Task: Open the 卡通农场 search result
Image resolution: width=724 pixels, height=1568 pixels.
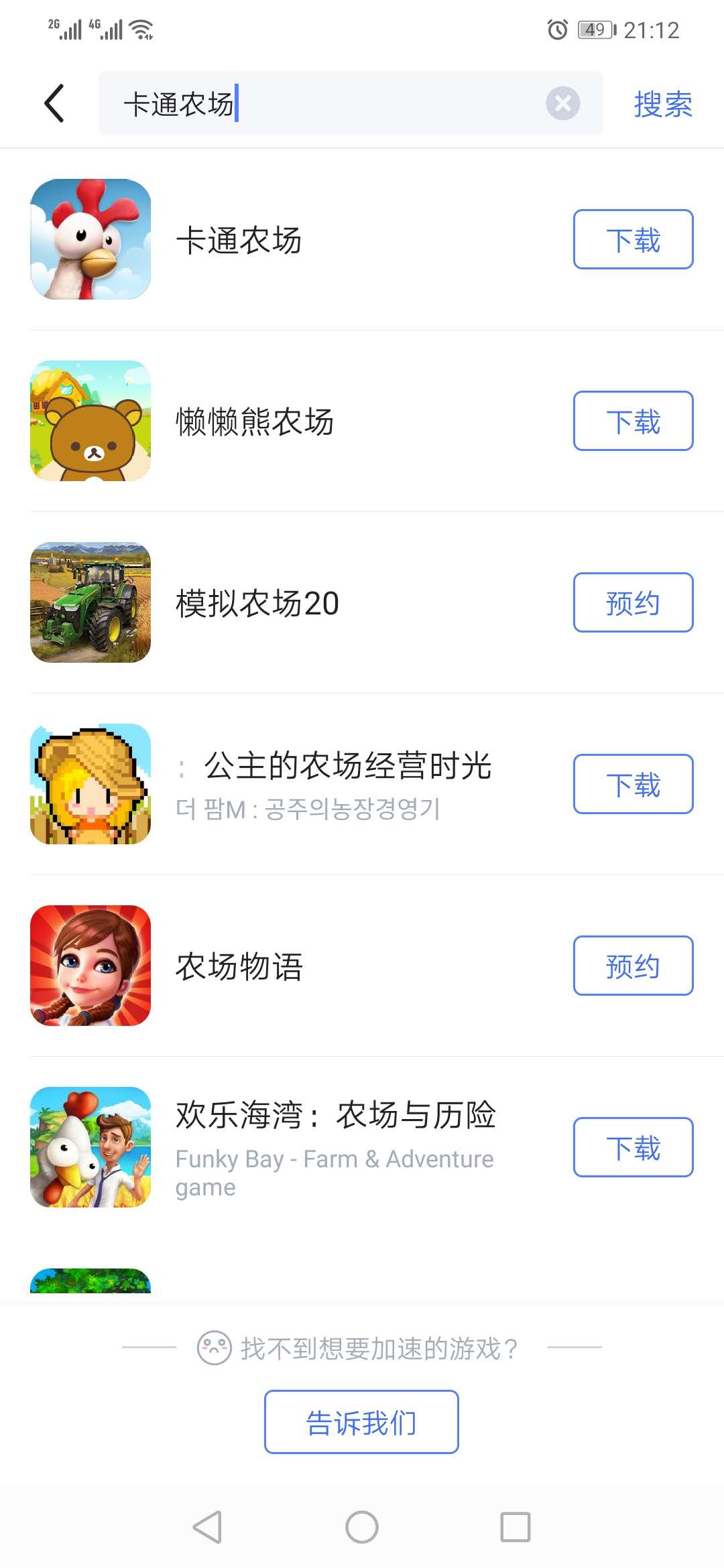Action: tap(239, 240)
